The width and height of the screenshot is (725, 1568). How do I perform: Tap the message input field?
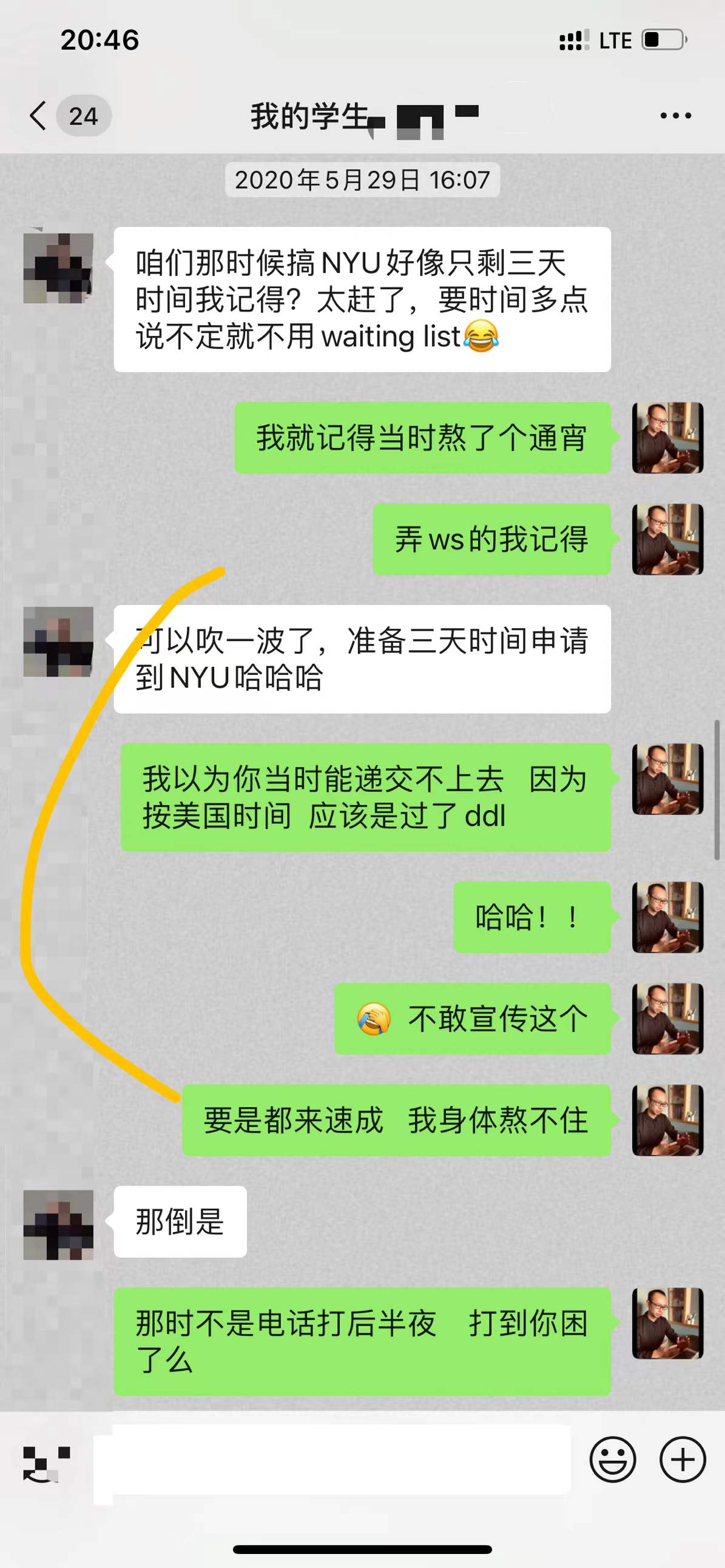tap(332, 1459)
